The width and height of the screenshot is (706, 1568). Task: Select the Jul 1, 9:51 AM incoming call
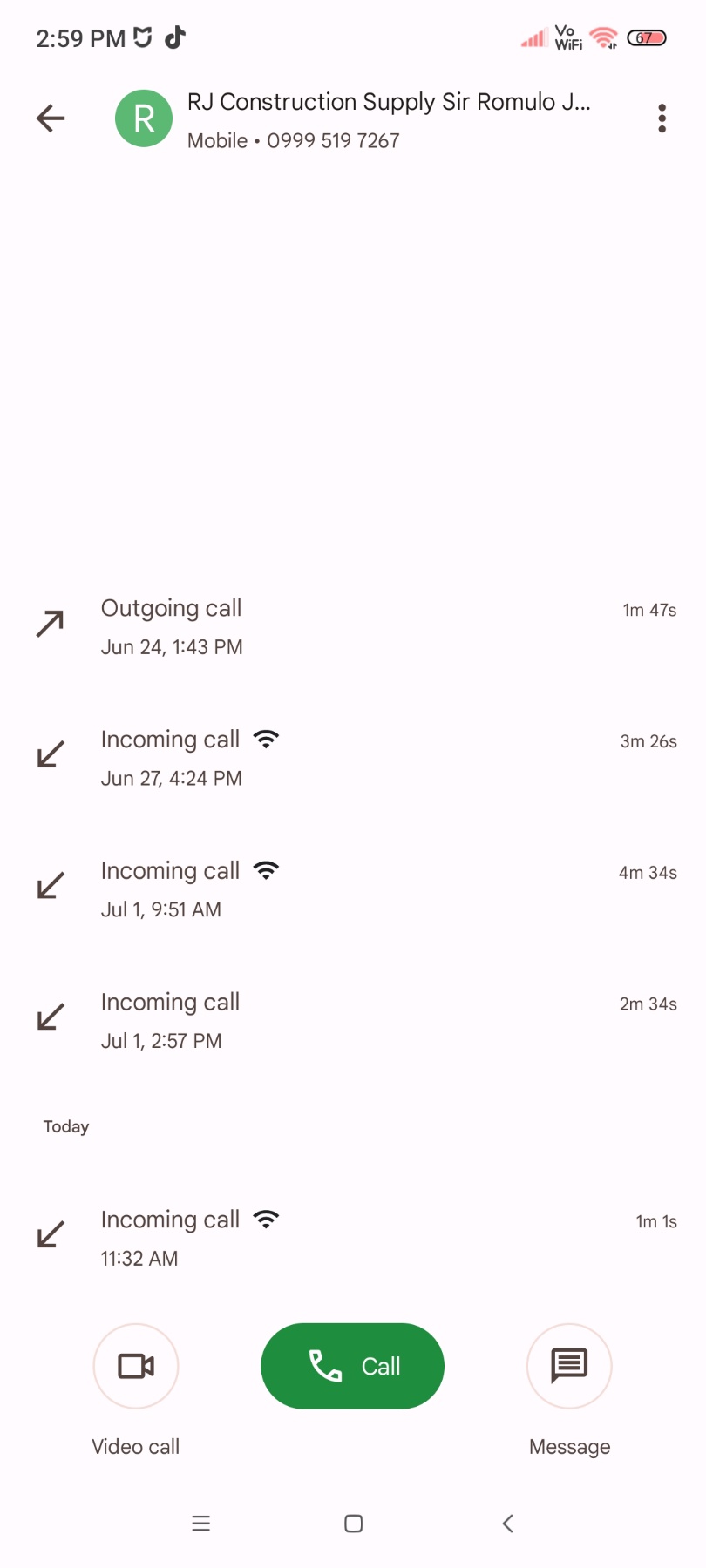click(352, 889)
